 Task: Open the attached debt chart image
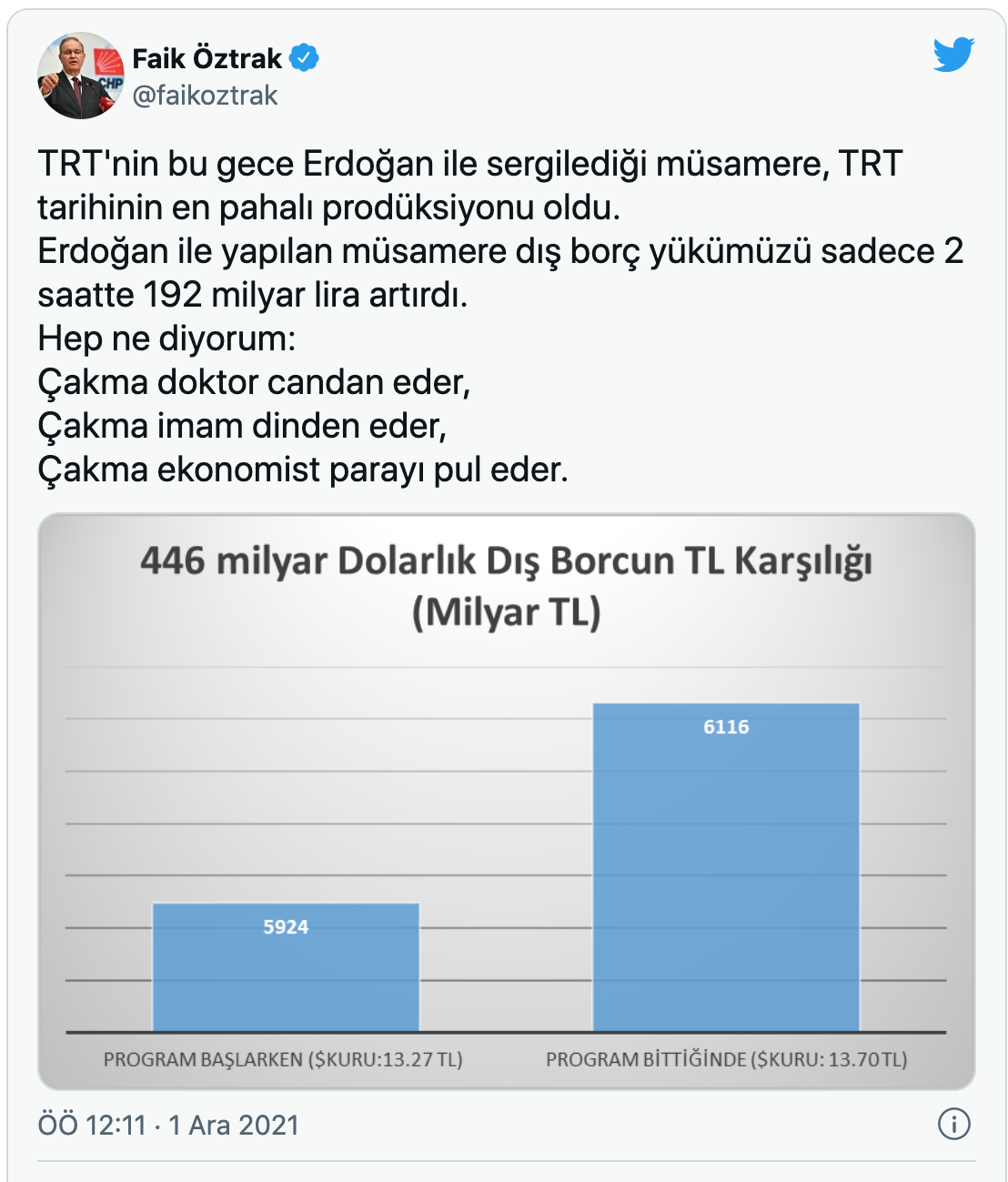pos(506,801)
